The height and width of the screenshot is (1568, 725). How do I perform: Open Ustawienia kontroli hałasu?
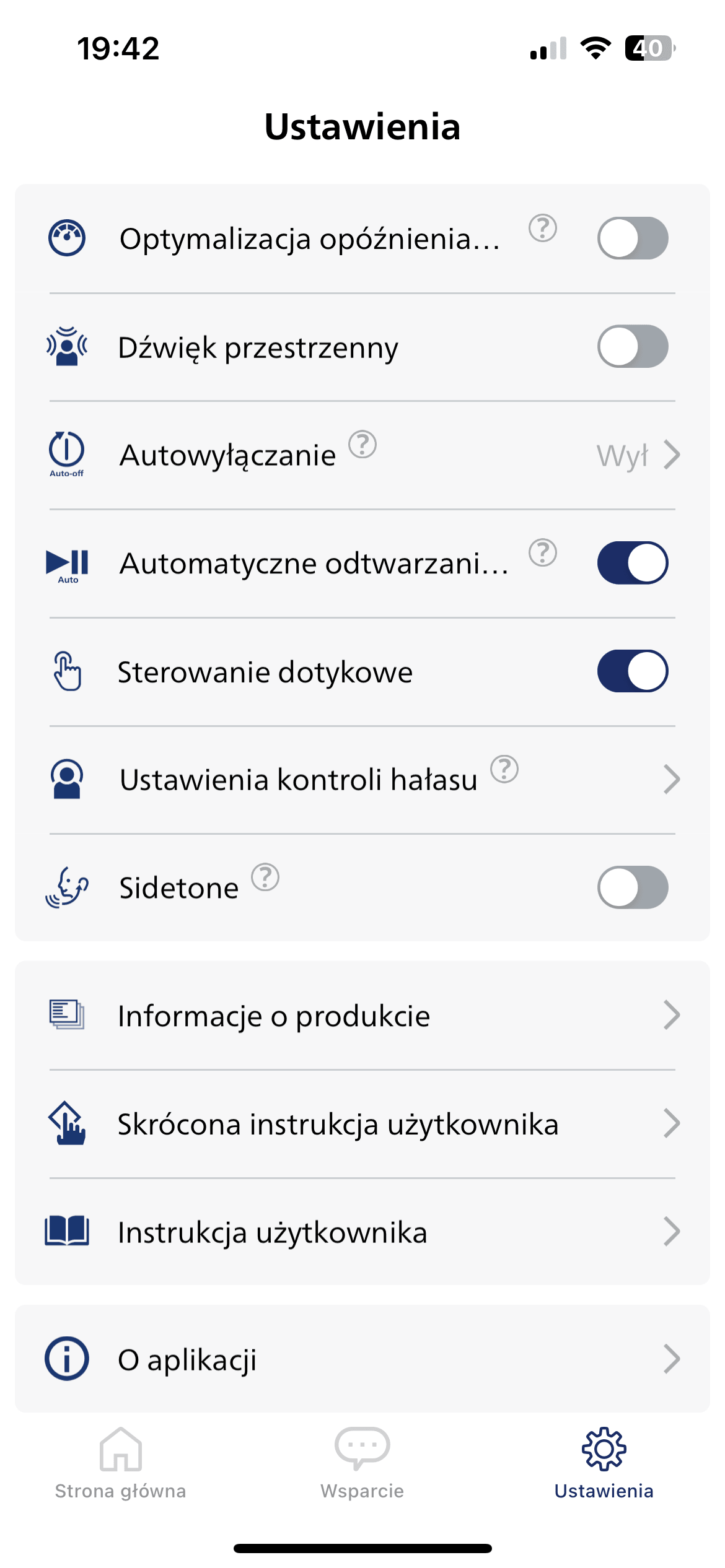click(362, 780)
